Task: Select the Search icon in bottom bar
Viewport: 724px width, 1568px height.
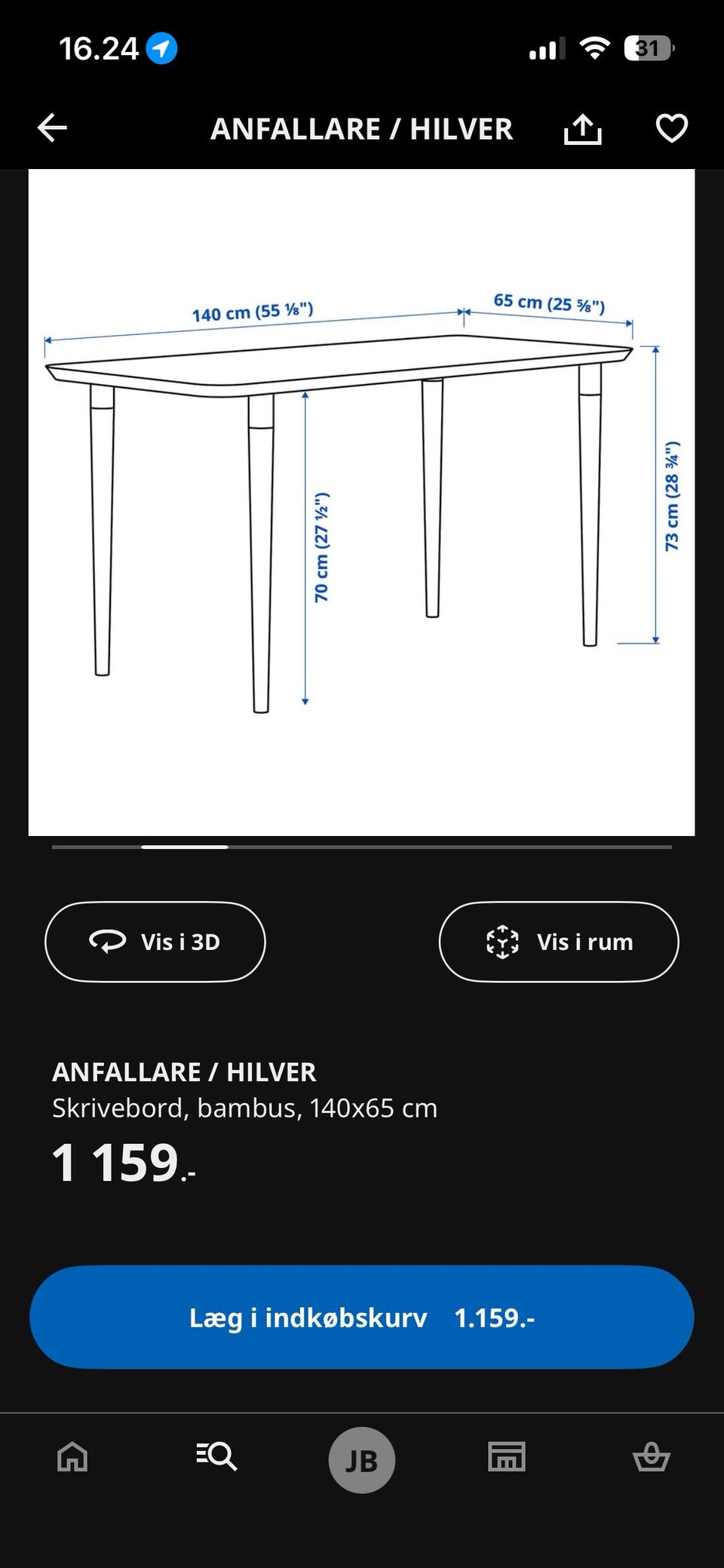Action: (x=216, y=1458)
